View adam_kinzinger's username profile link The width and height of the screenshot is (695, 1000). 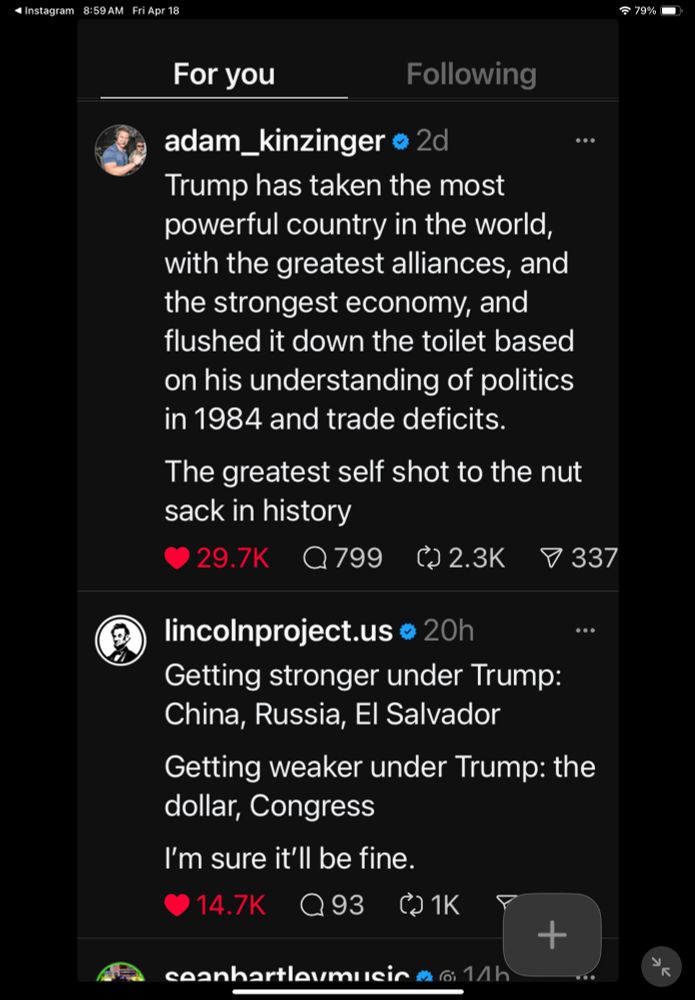click(274, 142)
